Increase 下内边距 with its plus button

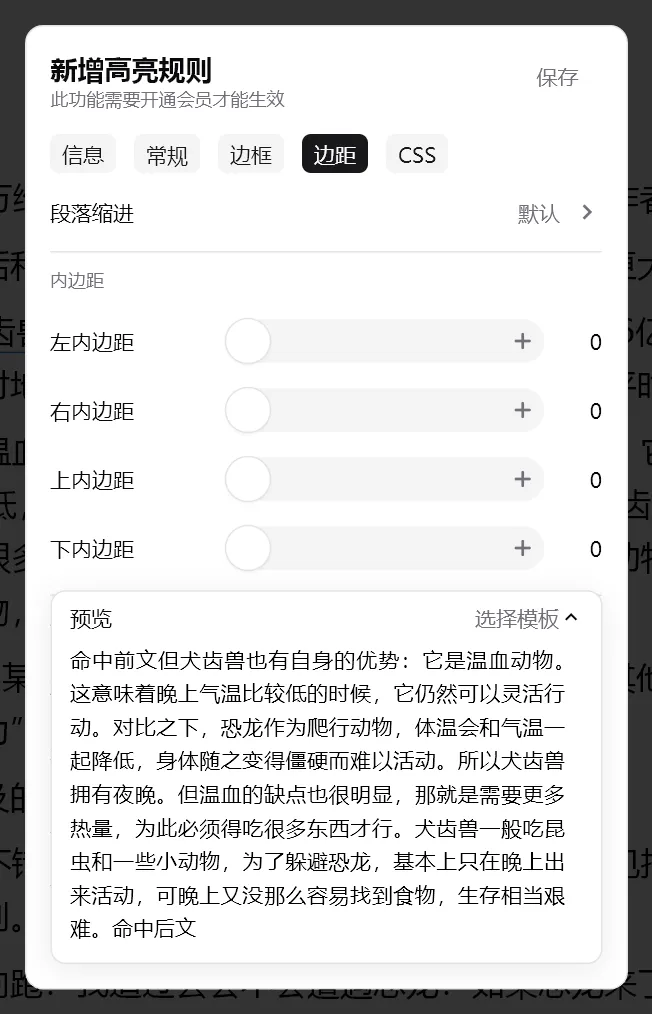point(522,548)
